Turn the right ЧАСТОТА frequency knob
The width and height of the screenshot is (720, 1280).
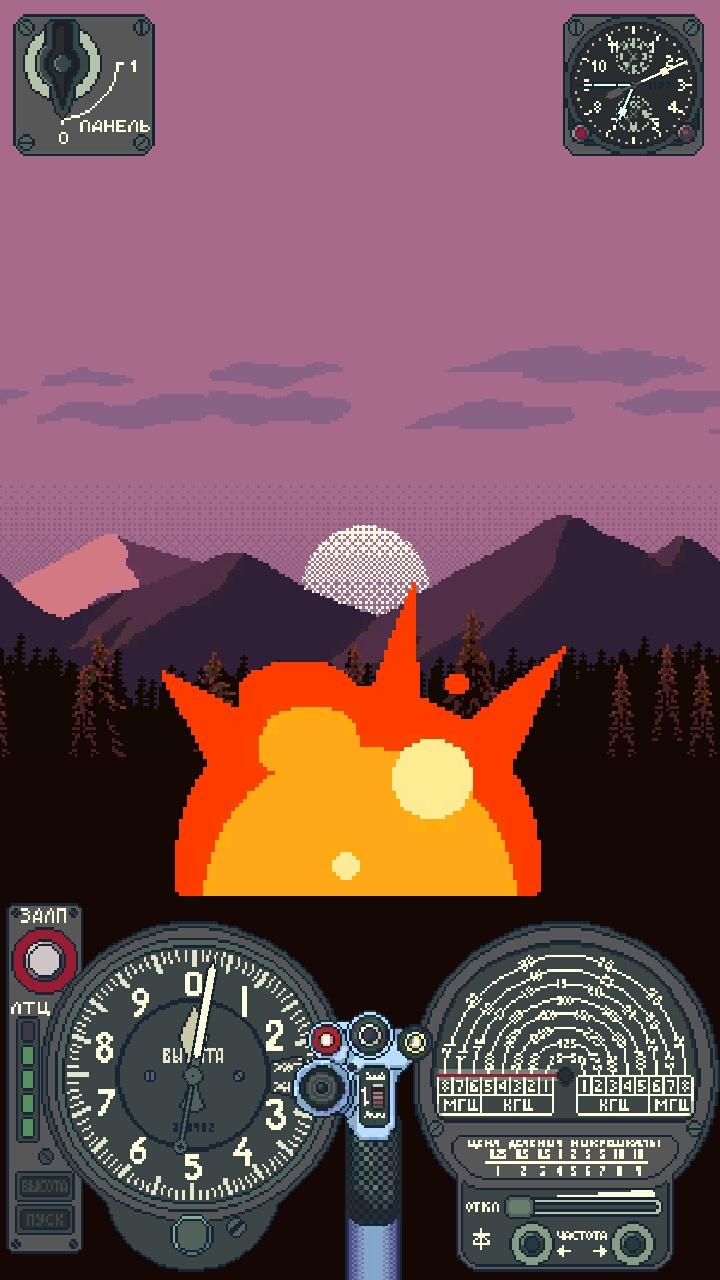click(x=633, y=1245)
